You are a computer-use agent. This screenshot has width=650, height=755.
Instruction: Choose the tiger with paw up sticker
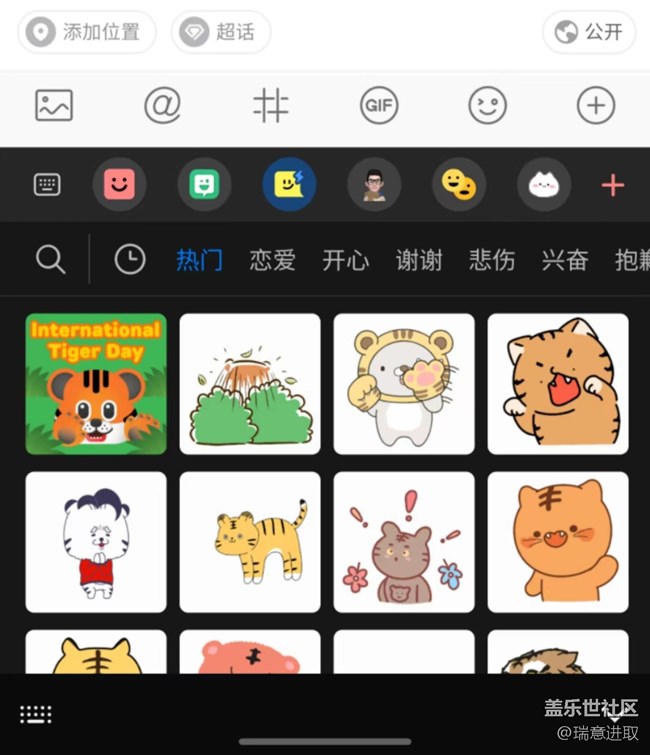(404, 384)
